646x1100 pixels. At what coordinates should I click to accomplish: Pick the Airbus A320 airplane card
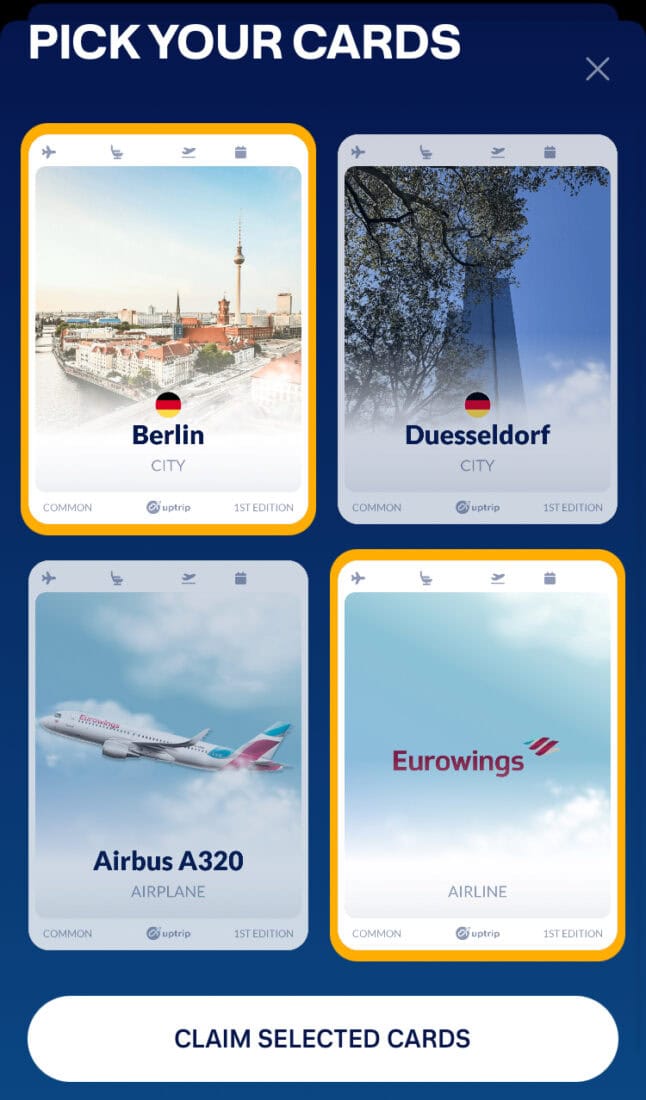pyautogui.click(x=168, y=754)
